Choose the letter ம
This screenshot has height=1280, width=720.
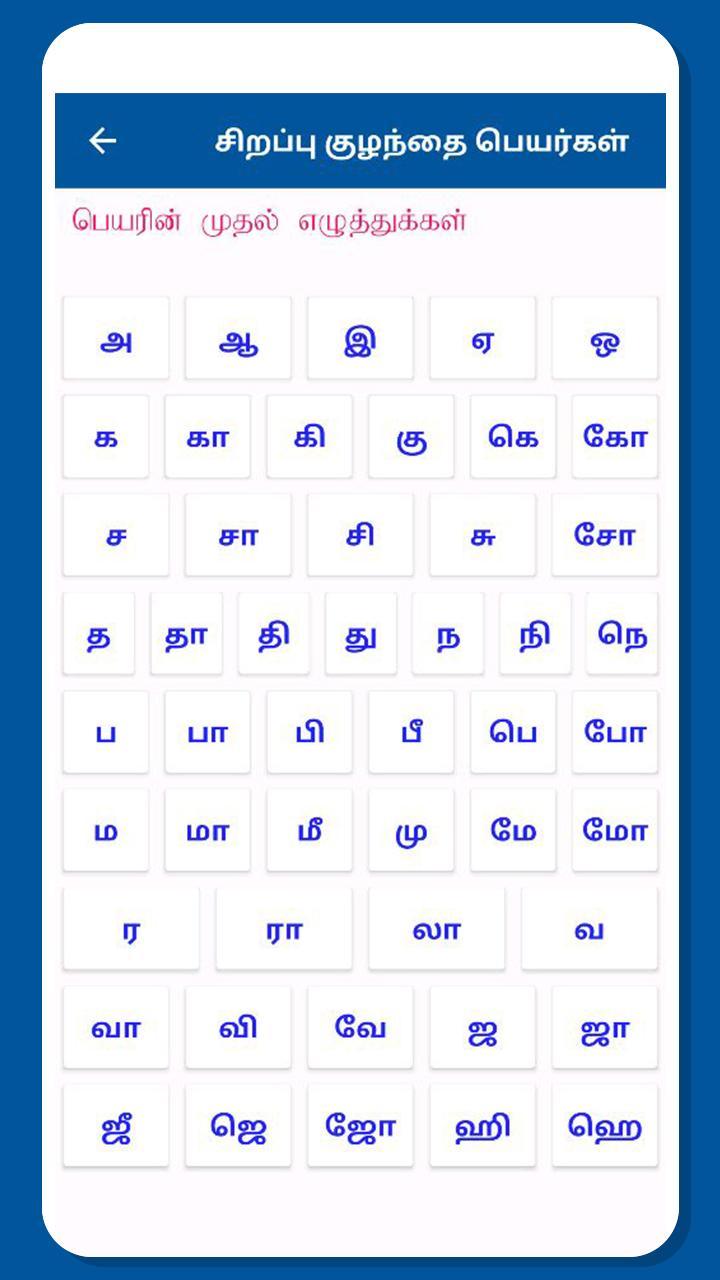104,830
